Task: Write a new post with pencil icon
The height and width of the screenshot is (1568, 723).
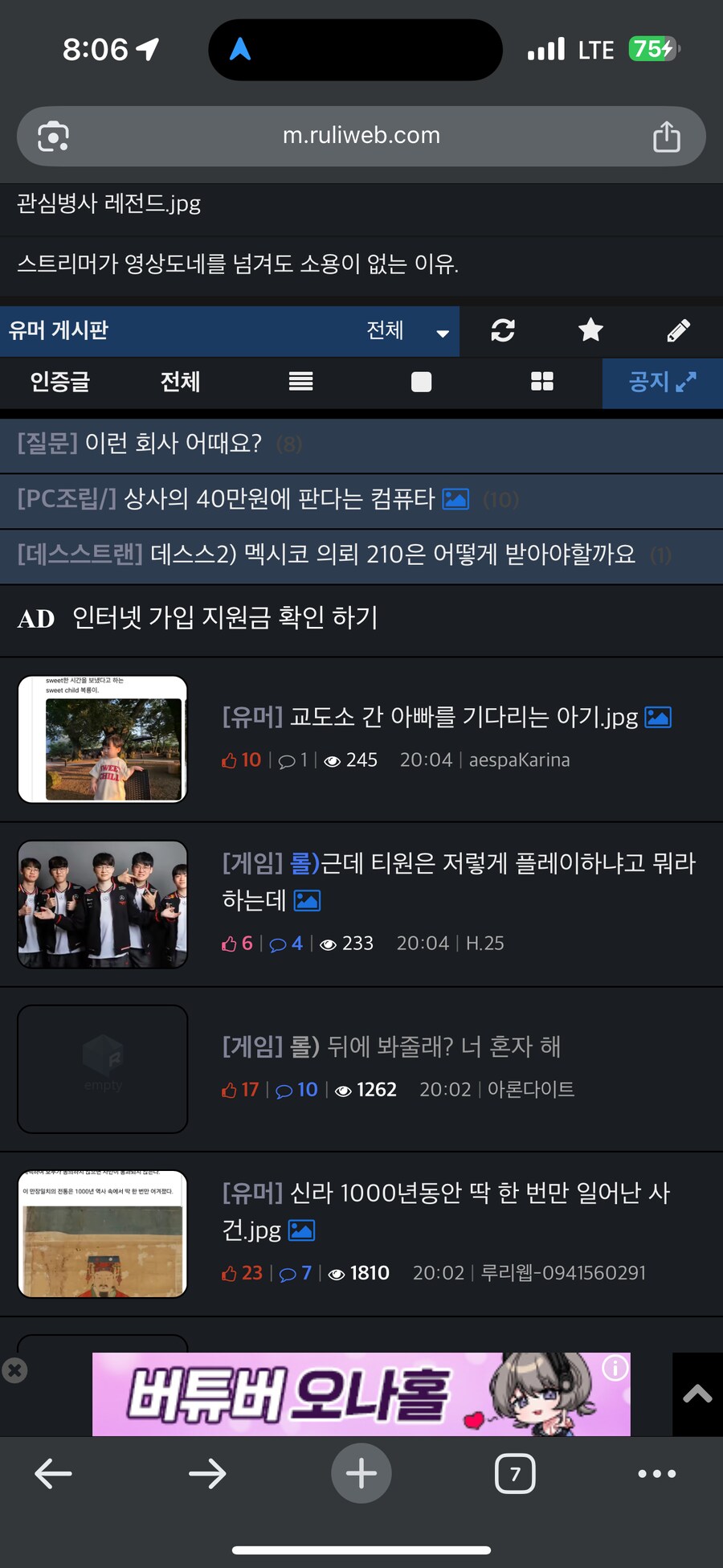Action: 678,330
